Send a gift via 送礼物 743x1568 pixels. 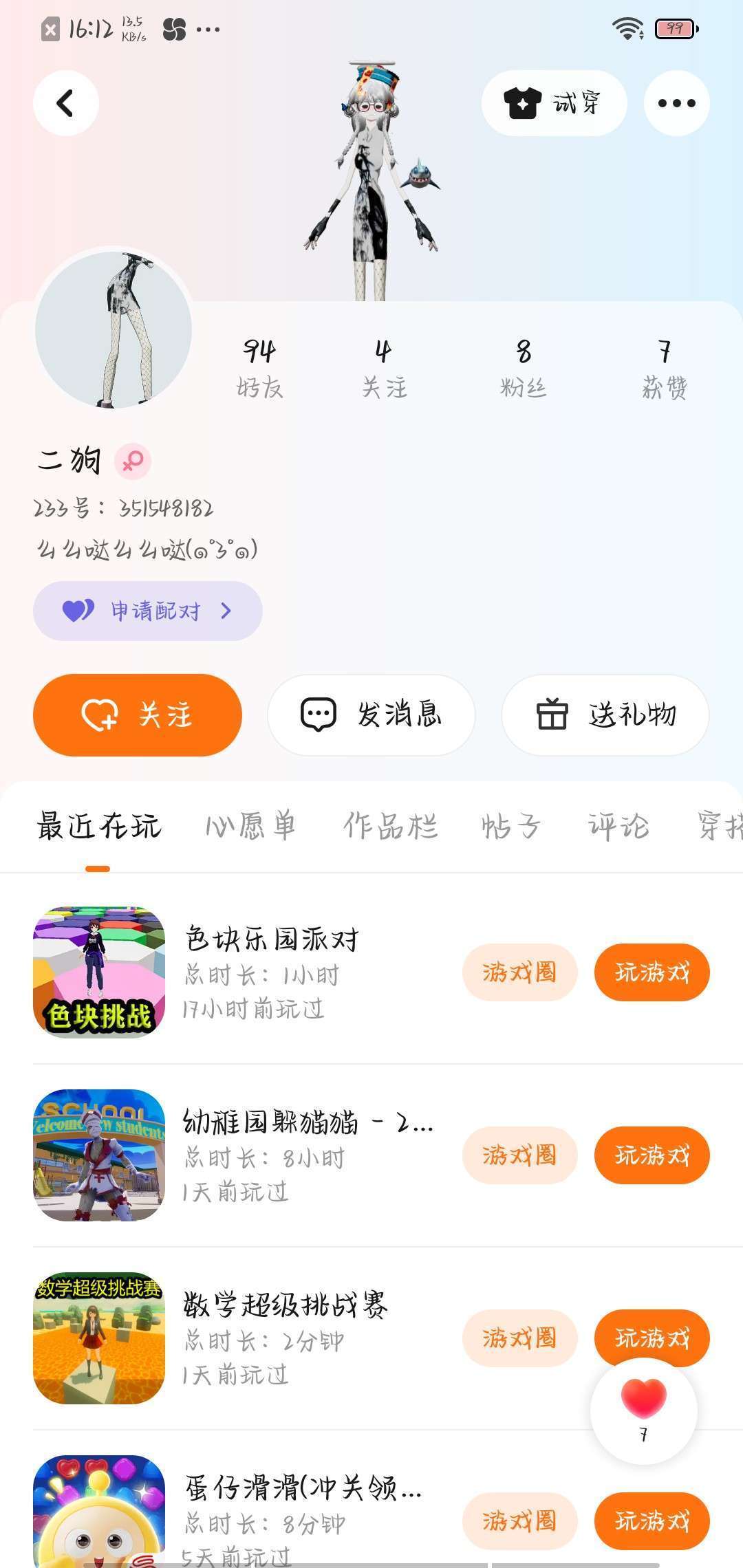point(605,715)
